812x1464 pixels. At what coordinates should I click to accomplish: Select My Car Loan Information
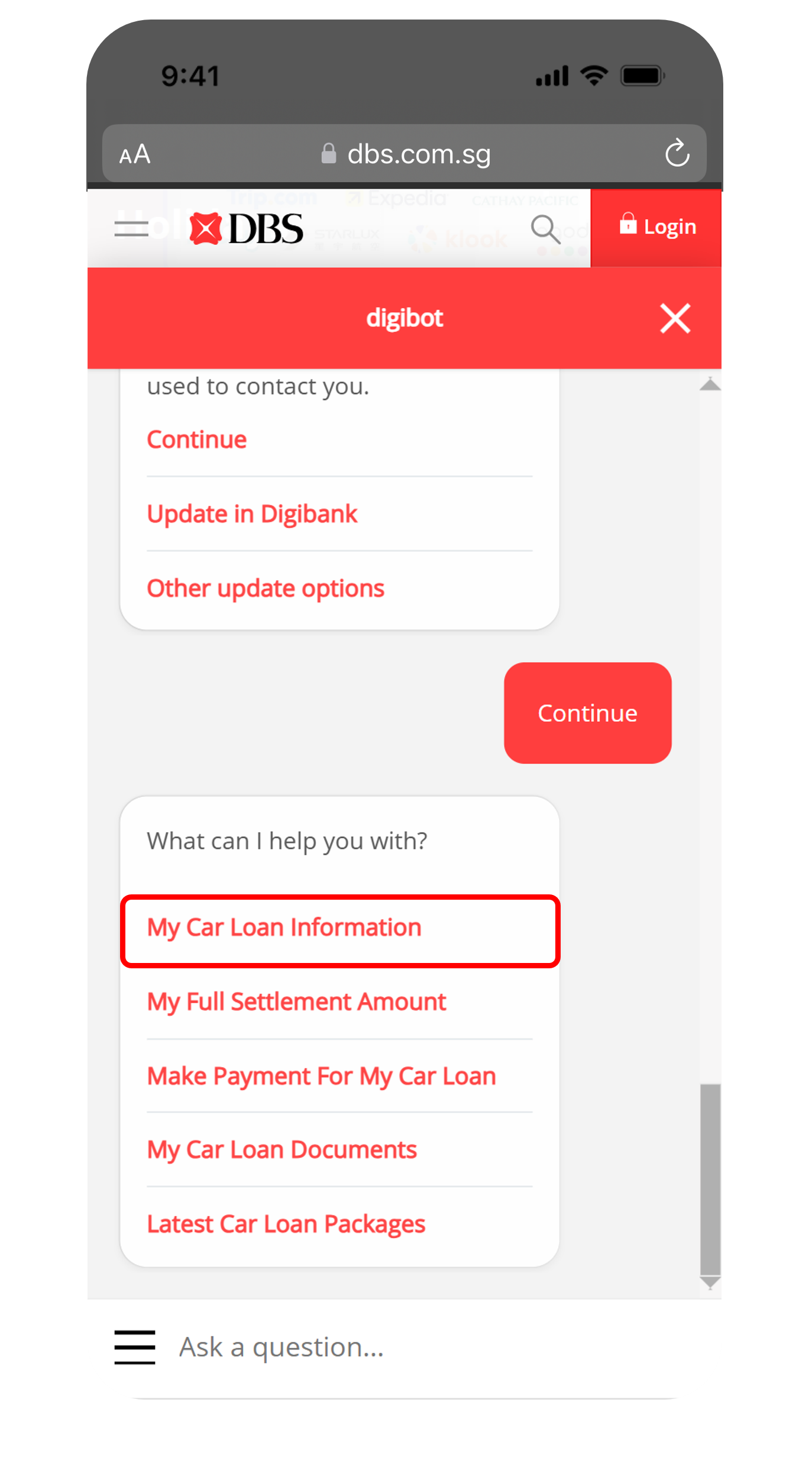[x=284, y=928]
